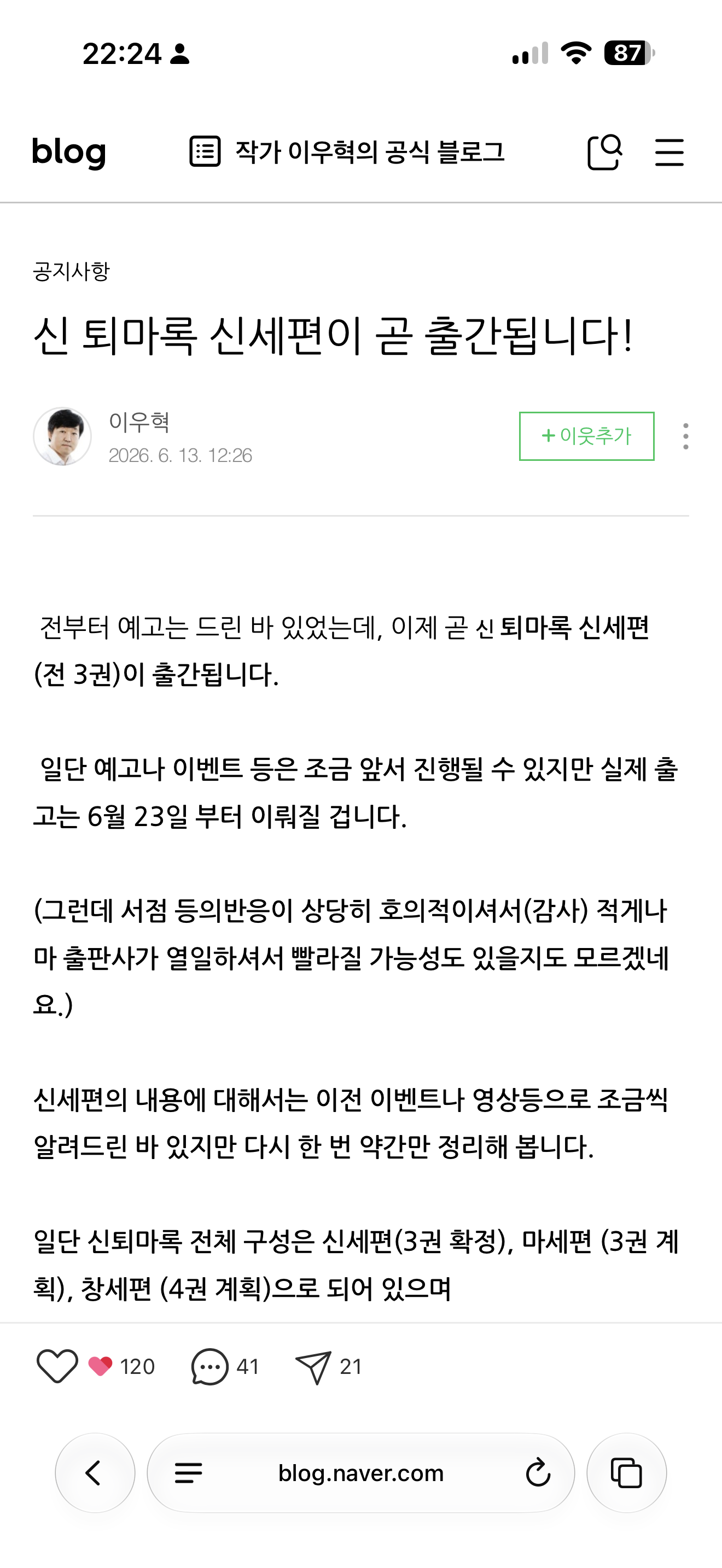The height and width of the screenshot is (1568, 722).
Task: Tap the blog logo
Action: pos(69,152)
